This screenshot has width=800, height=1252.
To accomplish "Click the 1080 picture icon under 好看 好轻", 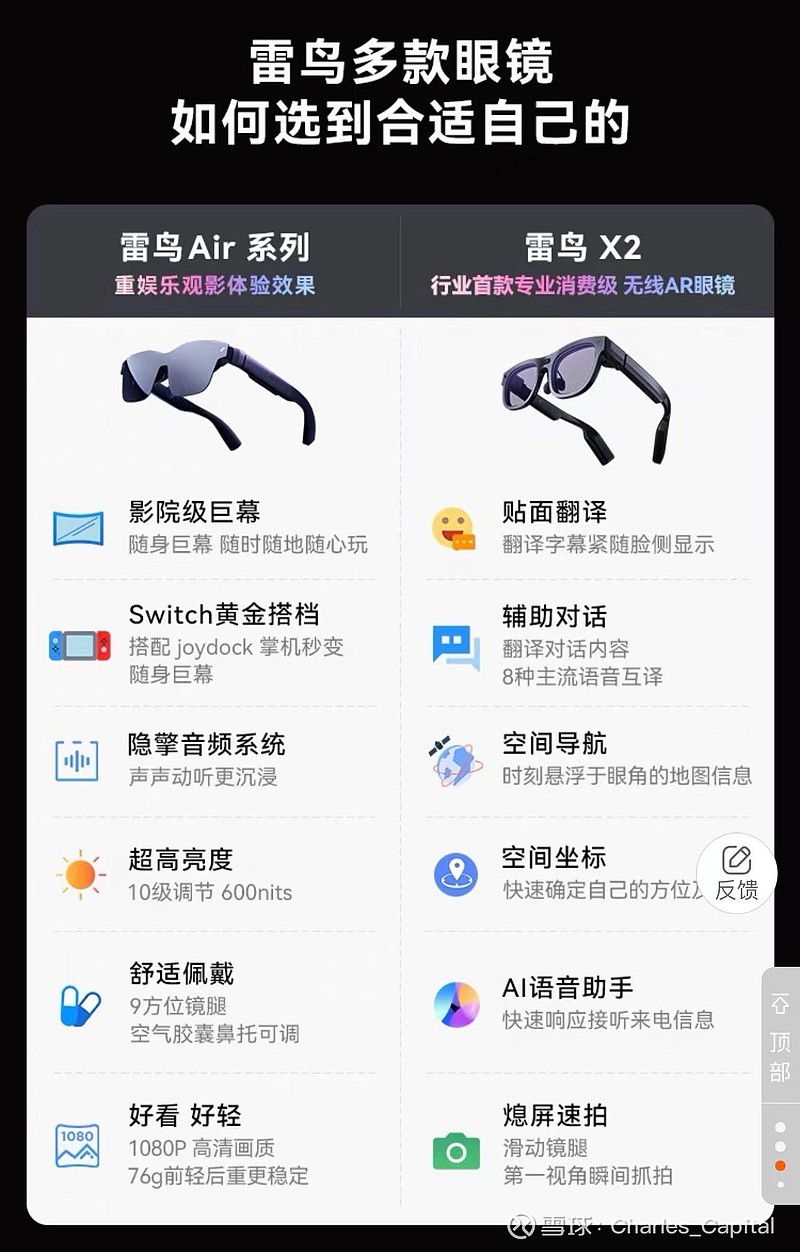I will (78, 1143).
